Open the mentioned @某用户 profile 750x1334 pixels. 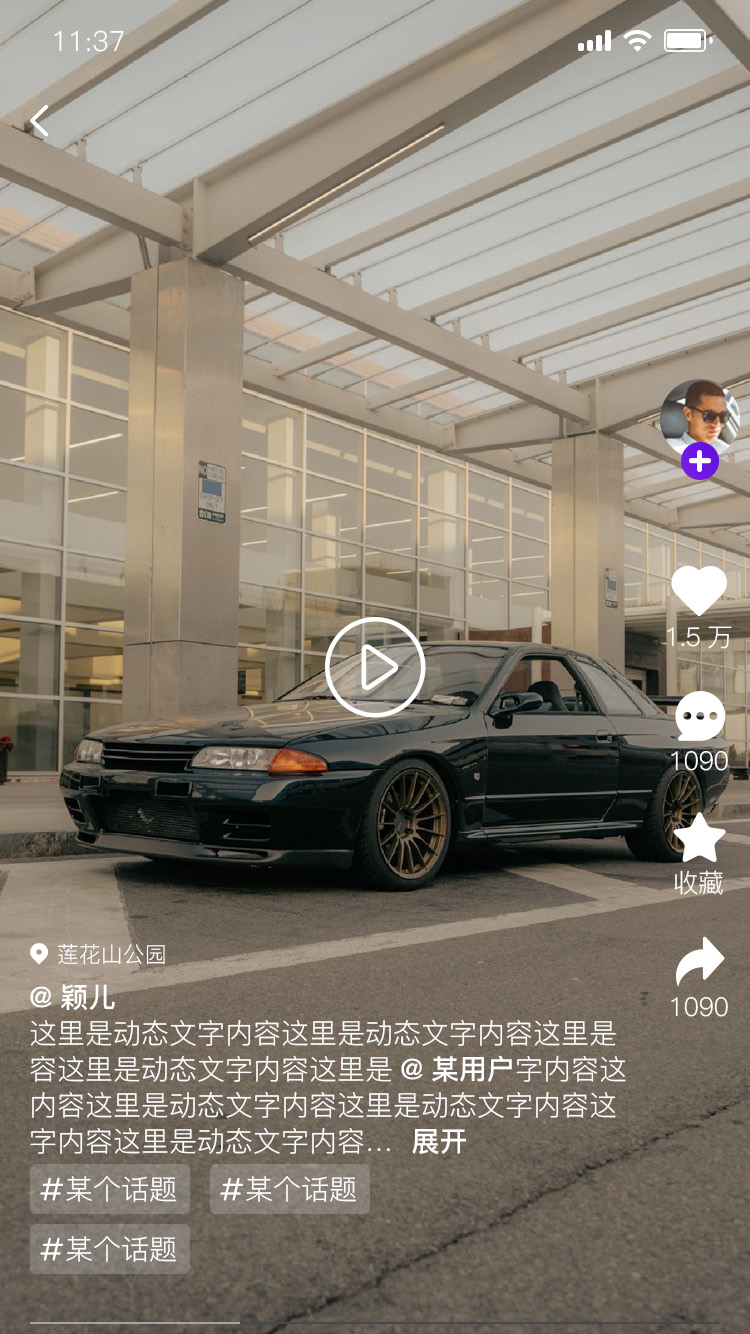(x=457, y=1069)
